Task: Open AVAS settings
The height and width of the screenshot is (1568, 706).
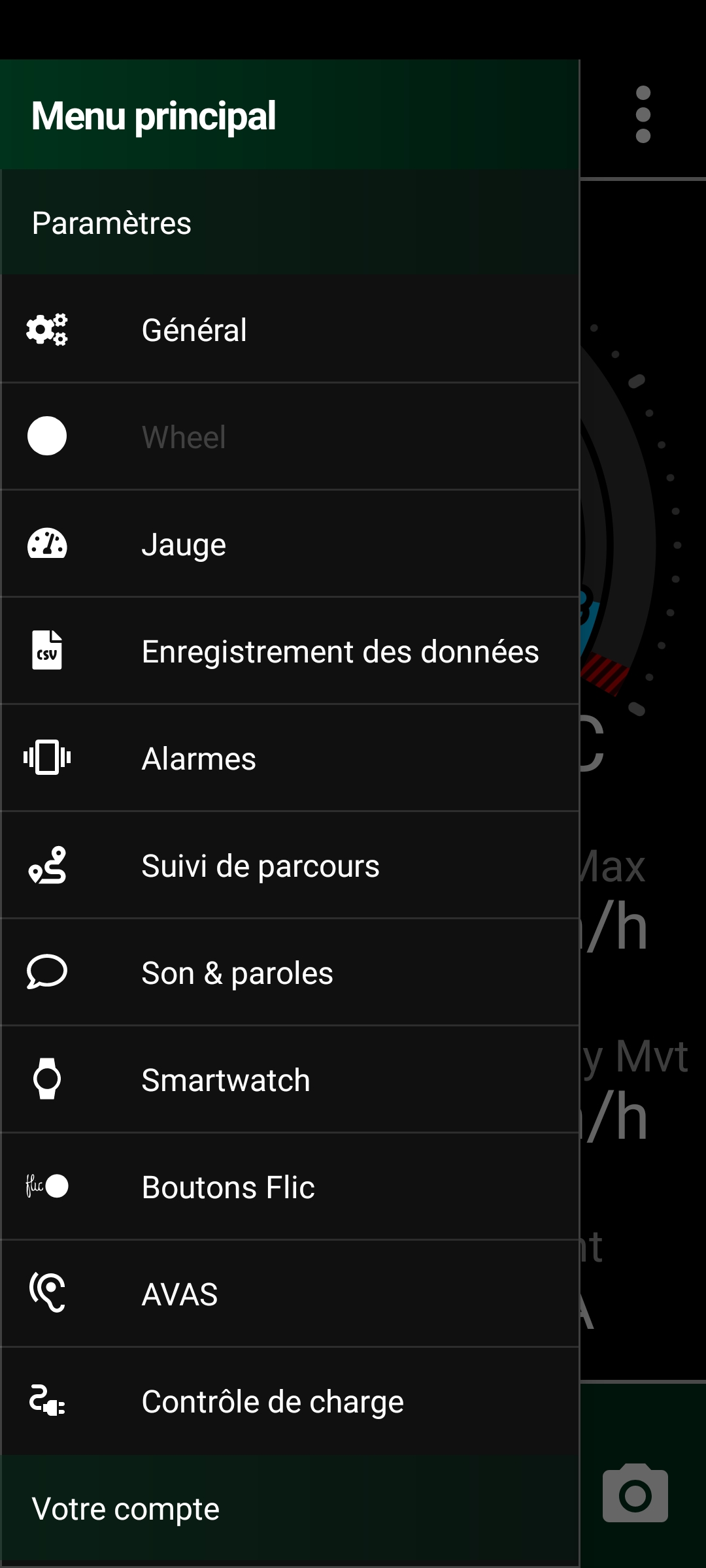Action: coord(290,1294)
